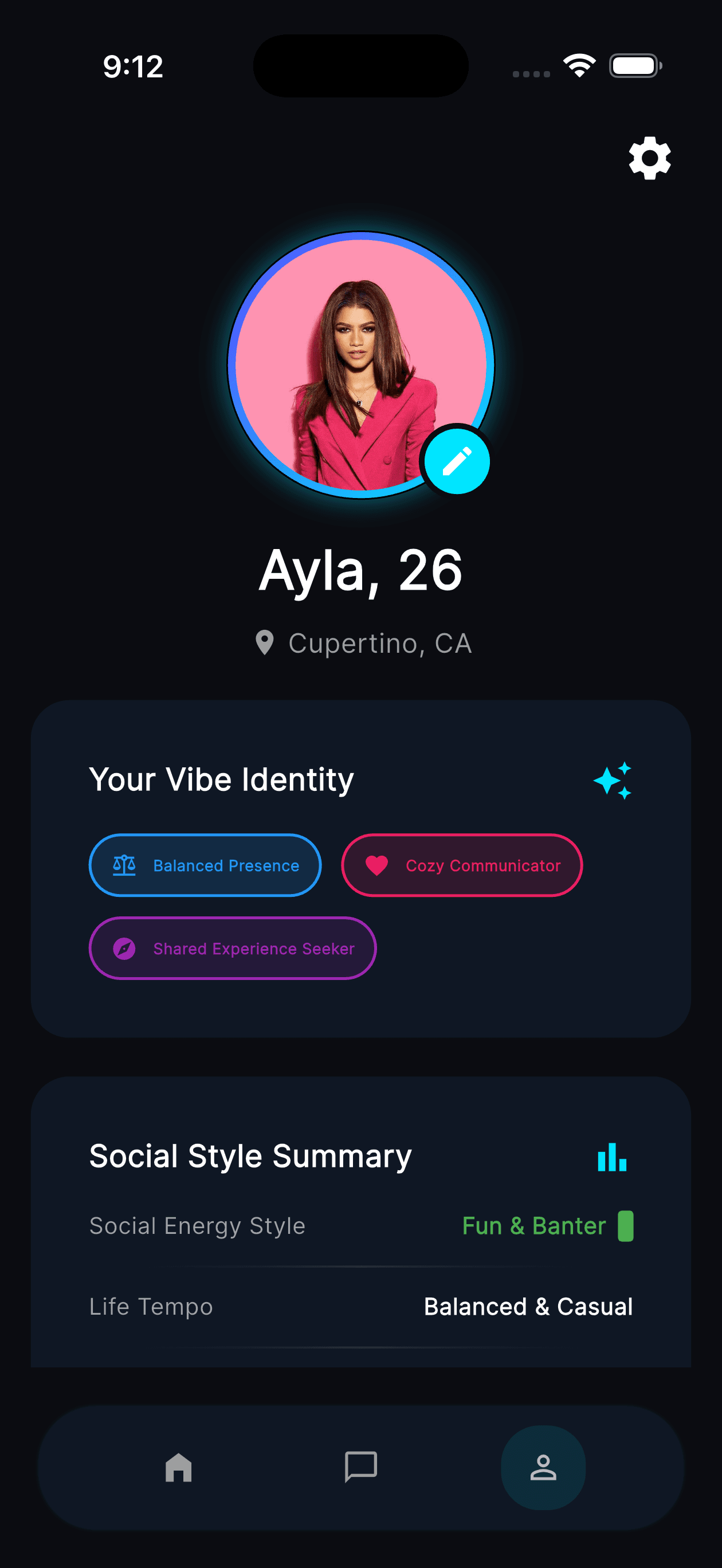Open the Profile tab in bottom navigation
This screenshot has width=722, height=1568.
(x=543, y=1468)
